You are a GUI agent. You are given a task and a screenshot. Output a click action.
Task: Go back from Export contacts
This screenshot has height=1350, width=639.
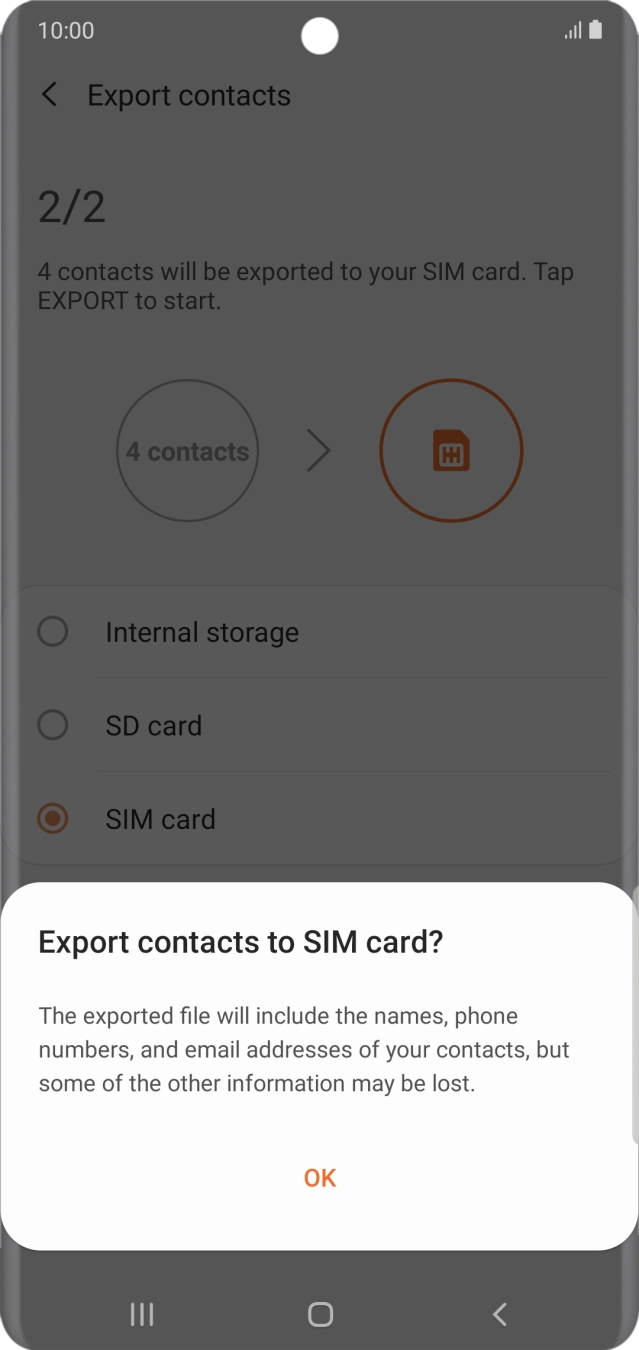(49, 95)
